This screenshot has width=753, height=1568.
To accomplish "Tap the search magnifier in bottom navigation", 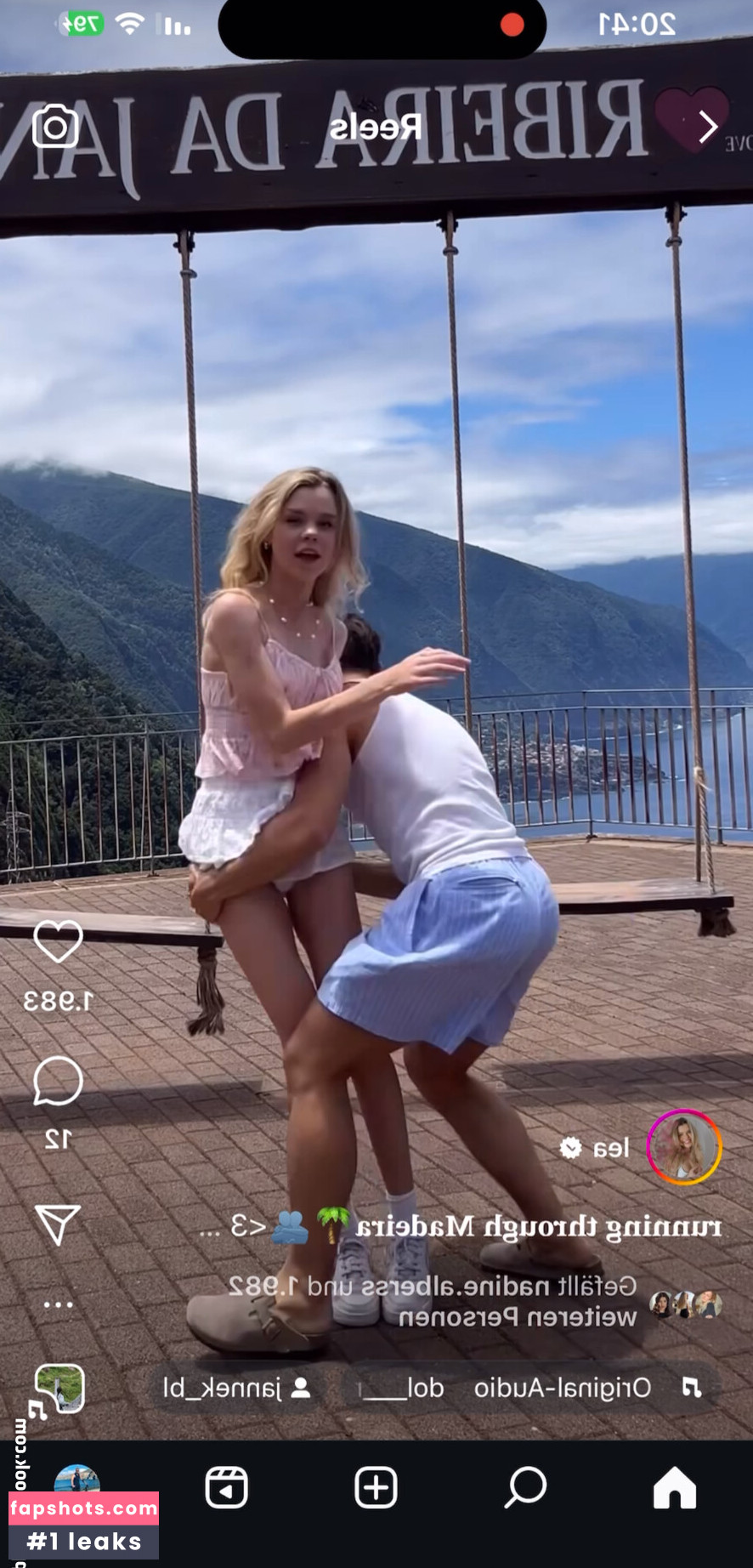I will (x=525, y=1487).
